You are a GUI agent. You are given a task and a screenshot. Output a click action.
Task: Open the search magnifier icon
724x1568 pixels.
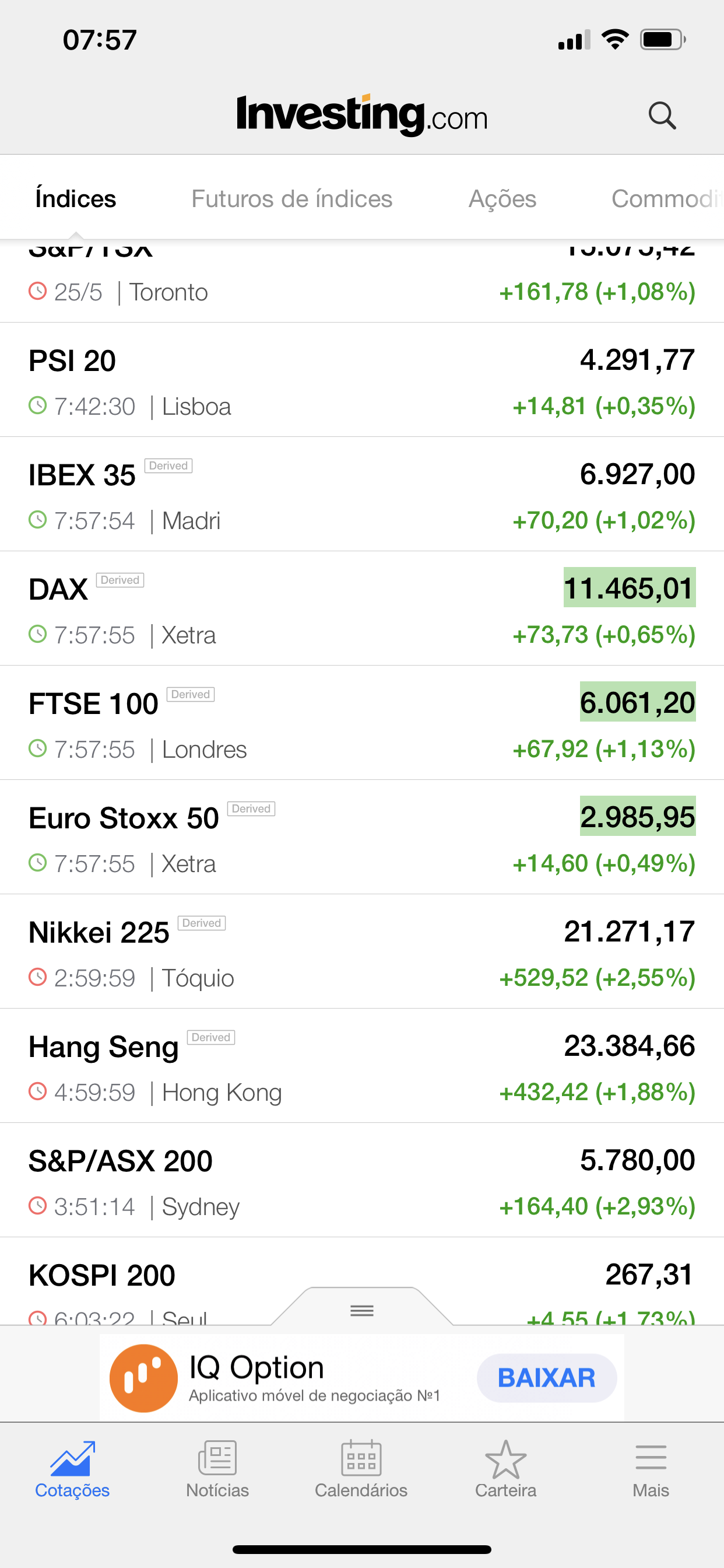[x=662, y=115]
